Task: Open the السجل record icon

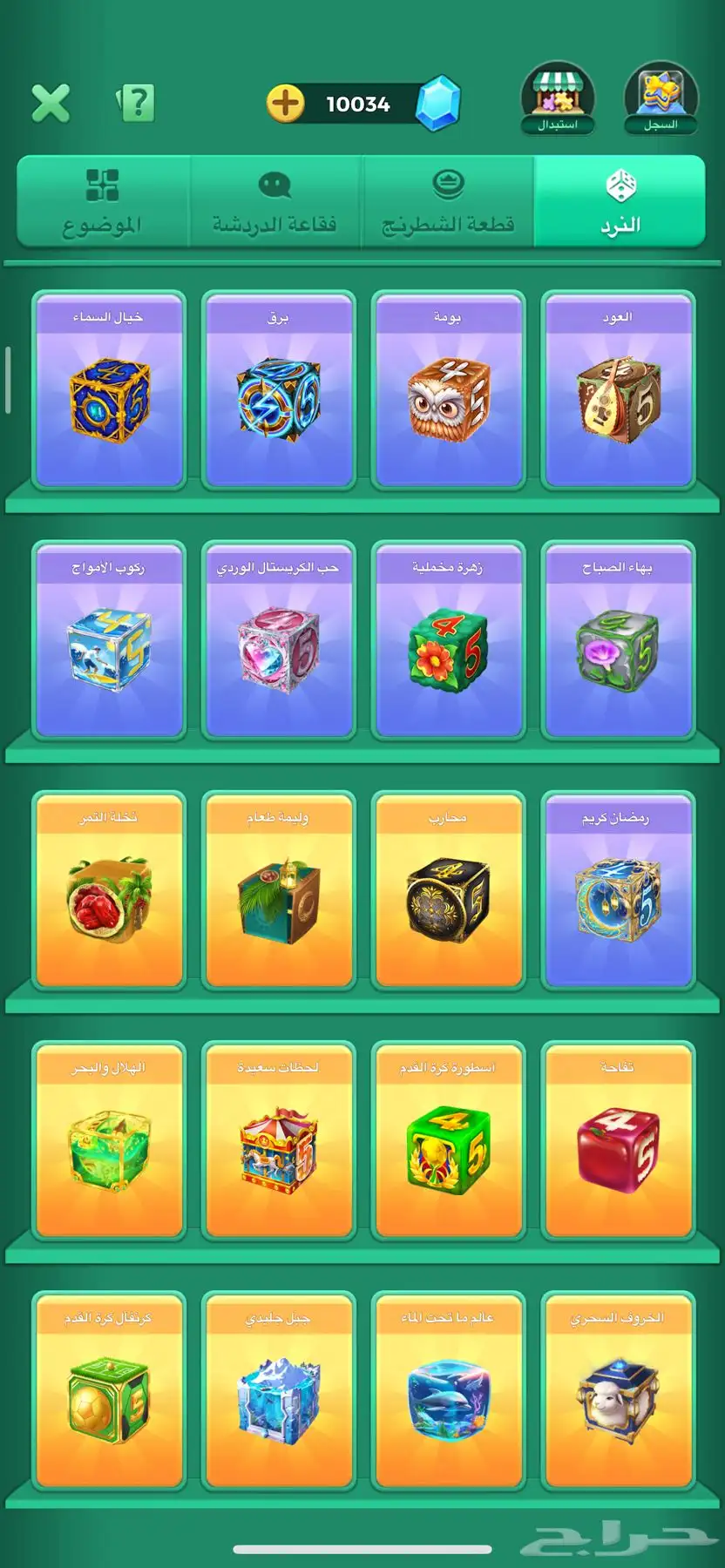Action: point(661,98)
